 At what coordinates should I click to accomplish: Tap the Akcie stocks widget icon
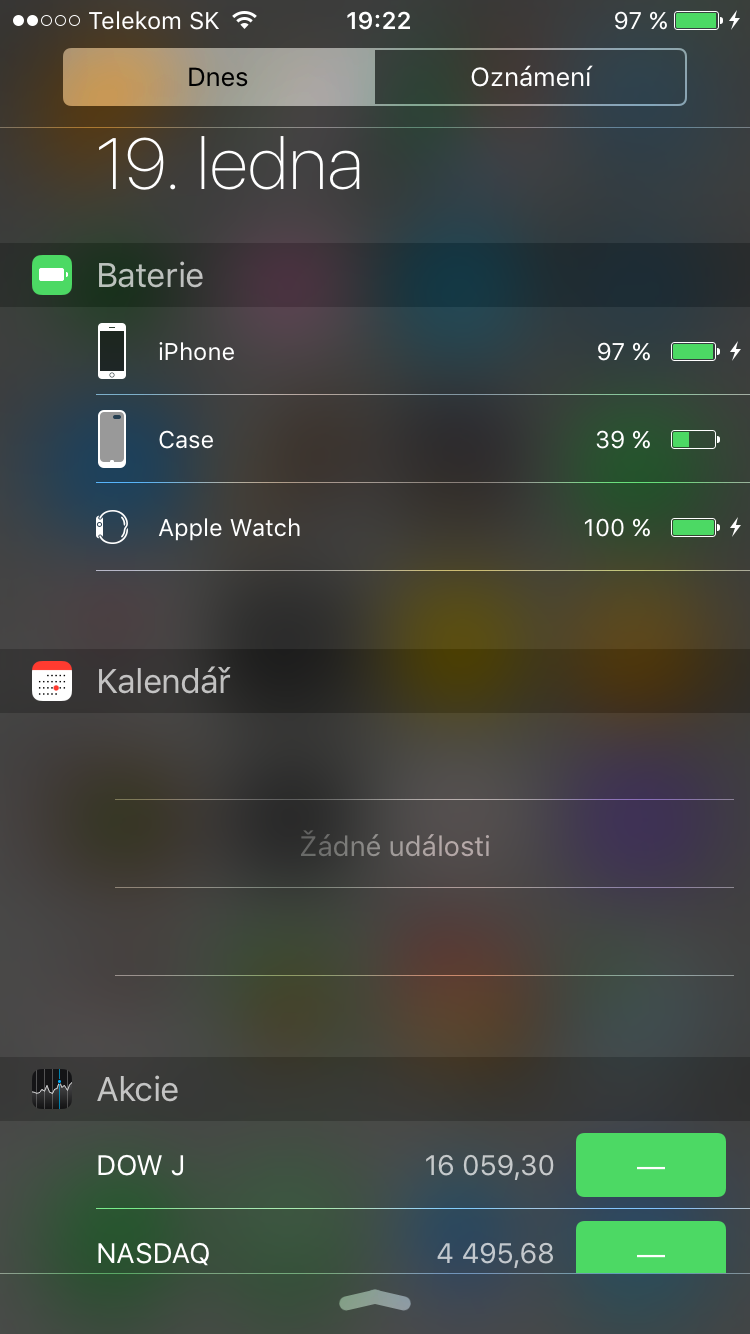point(52,1089)
